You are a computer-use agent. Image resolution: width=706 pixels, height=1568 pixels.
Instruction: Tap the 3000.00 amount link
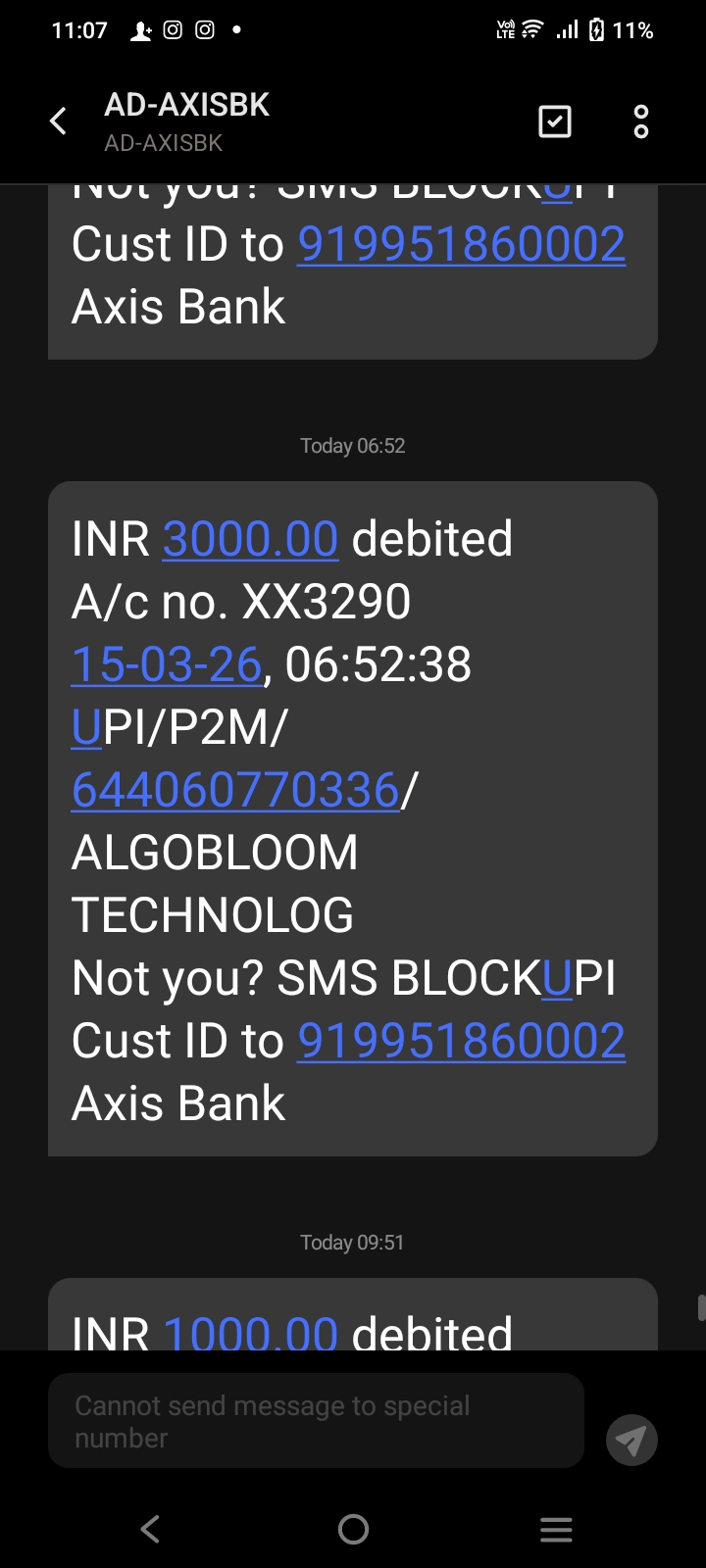point(250,539)
